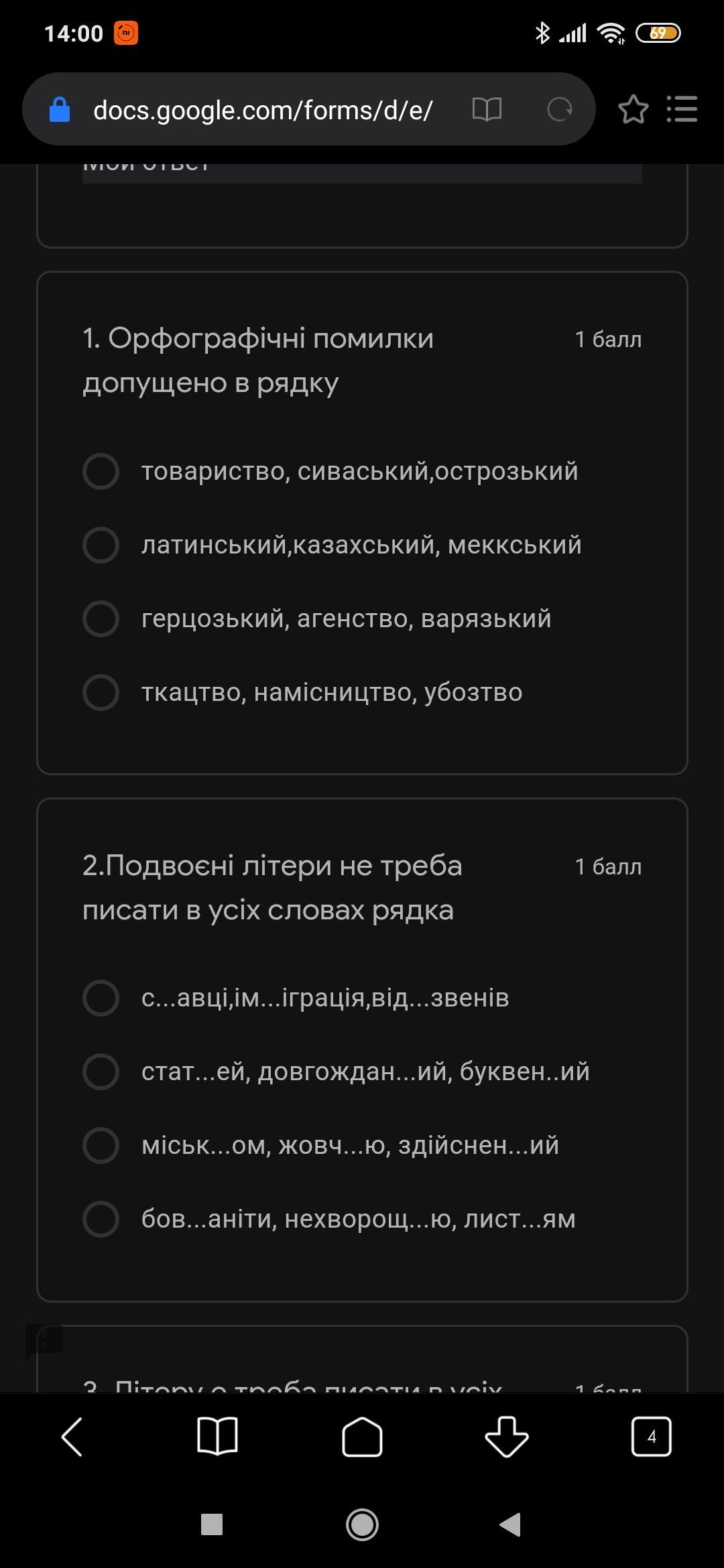Enable reader mode in address bar
724x1568 pixels.
click(487, 109)
